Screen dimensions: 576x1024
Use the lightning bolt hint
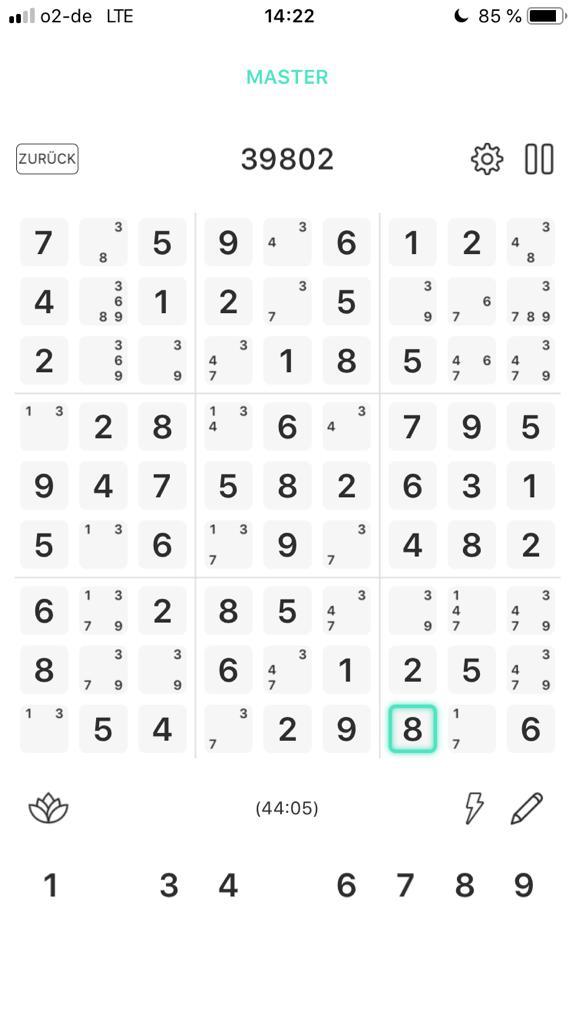click(x=473, y=808)
